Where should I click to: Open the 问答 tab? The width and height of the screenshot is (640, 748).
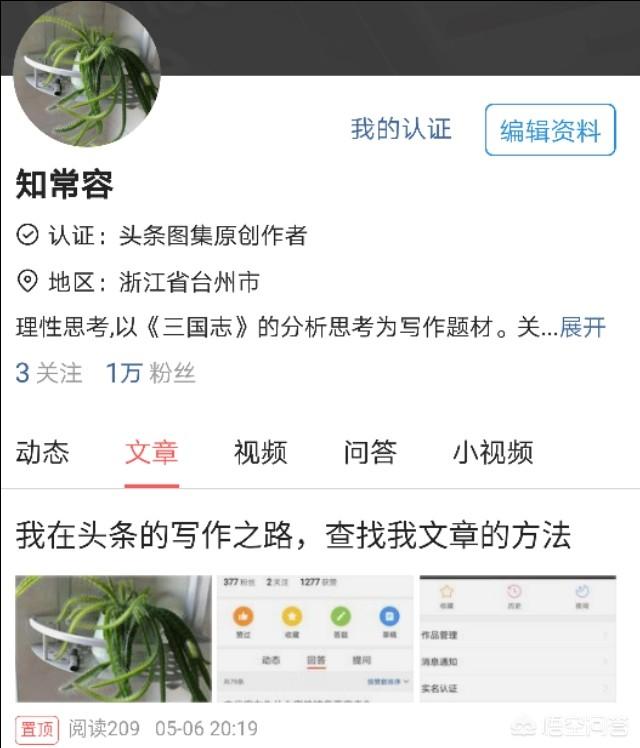(x=370, y=452)
